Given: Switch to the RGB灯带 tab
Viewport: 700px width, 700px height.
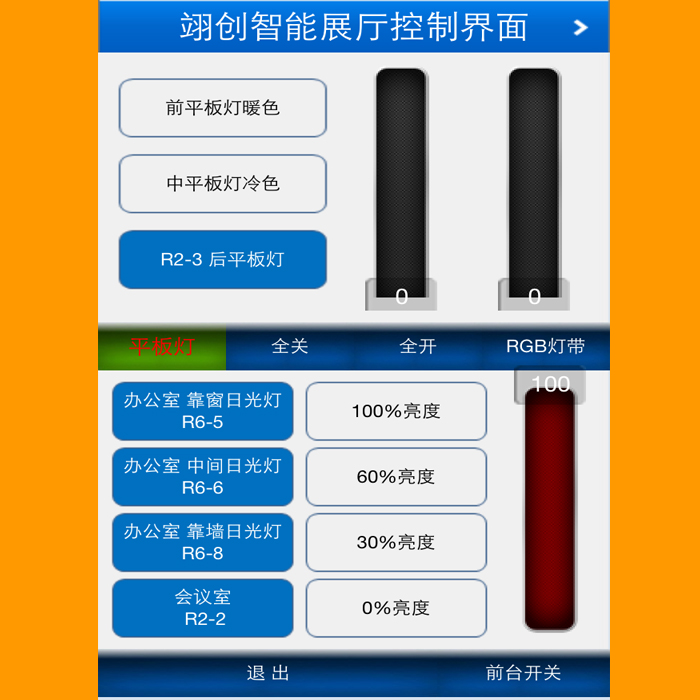Looking at the screenshot, I should pyautogui.click(x=545, y=347).
